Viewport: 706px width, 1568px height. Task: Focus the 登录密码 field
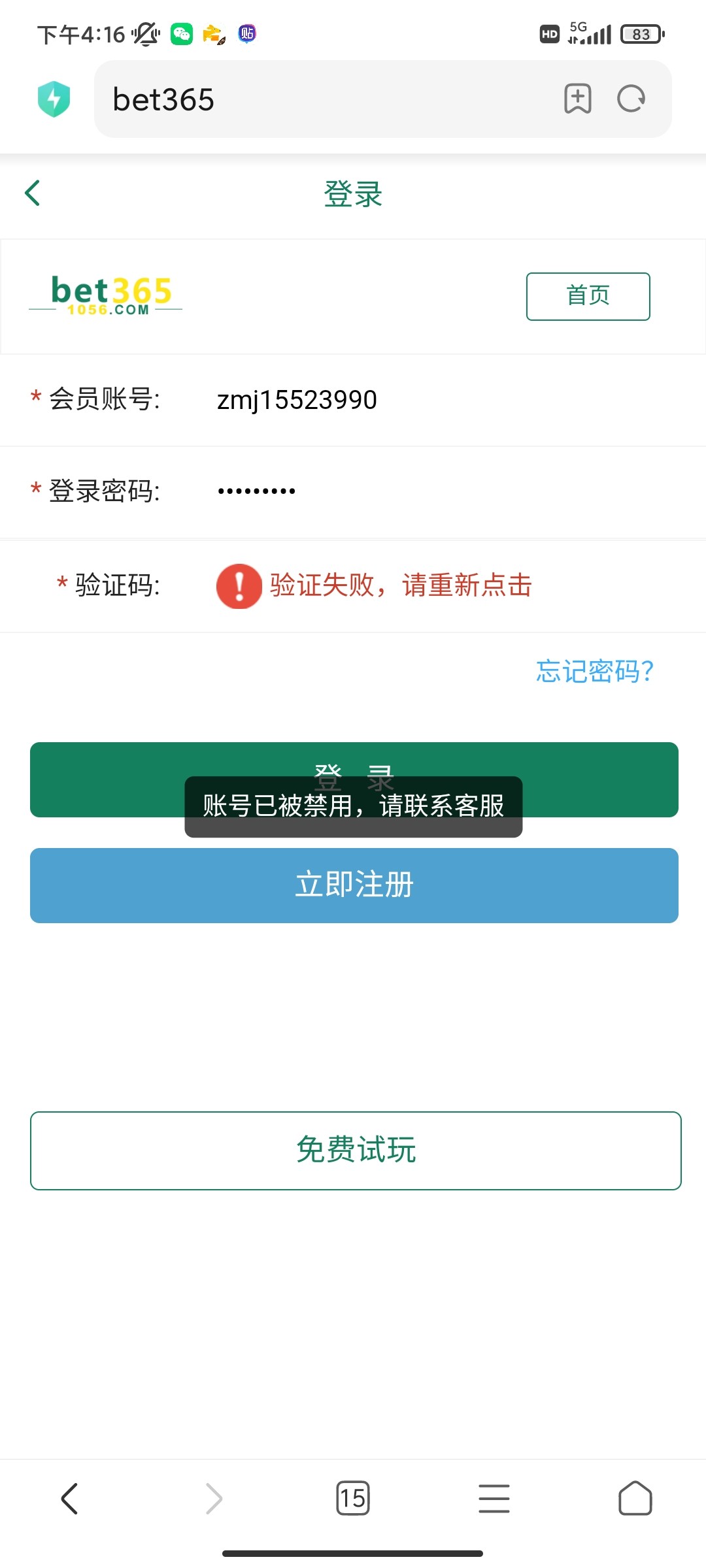point(418,491)
